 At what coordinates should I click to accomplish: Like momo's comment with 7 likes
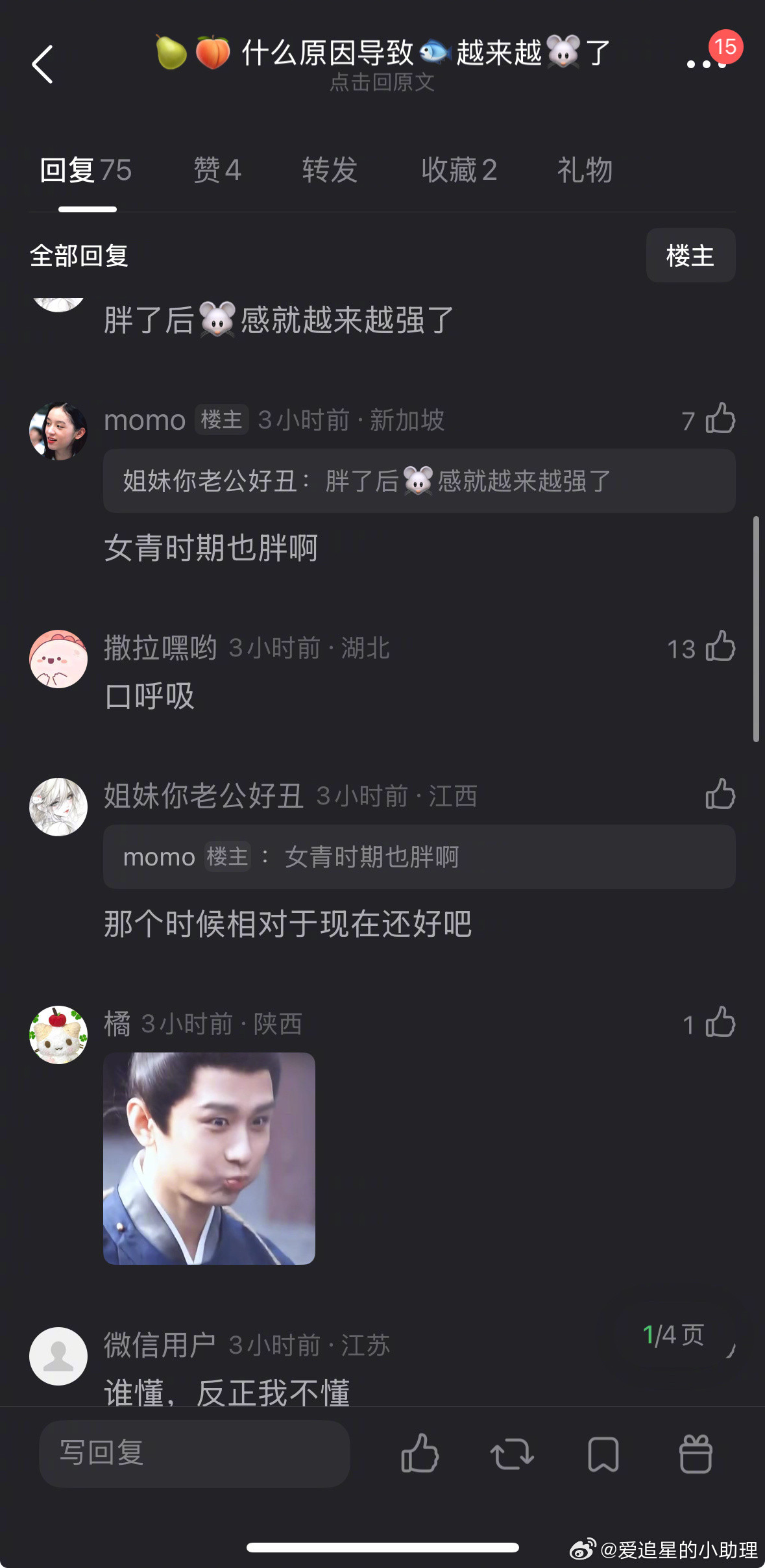(x=719, y=419)
